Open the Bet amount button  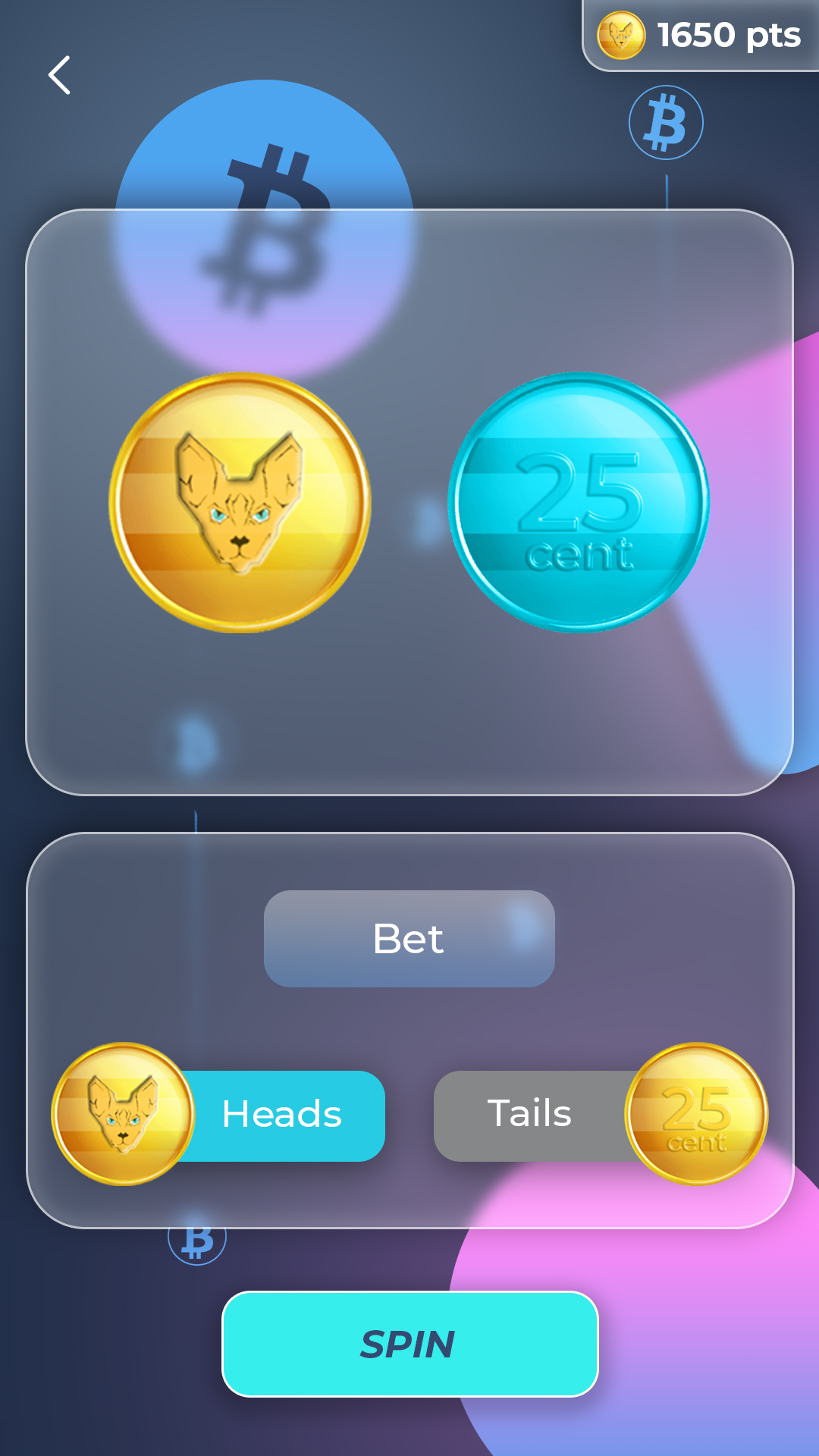point(409,939)
